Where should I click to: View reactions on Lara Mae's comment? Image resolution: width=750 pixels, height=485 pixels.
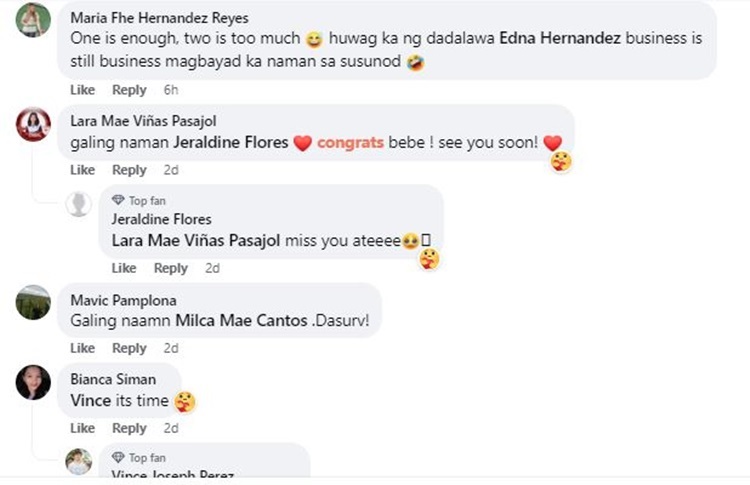coord(561,160)
